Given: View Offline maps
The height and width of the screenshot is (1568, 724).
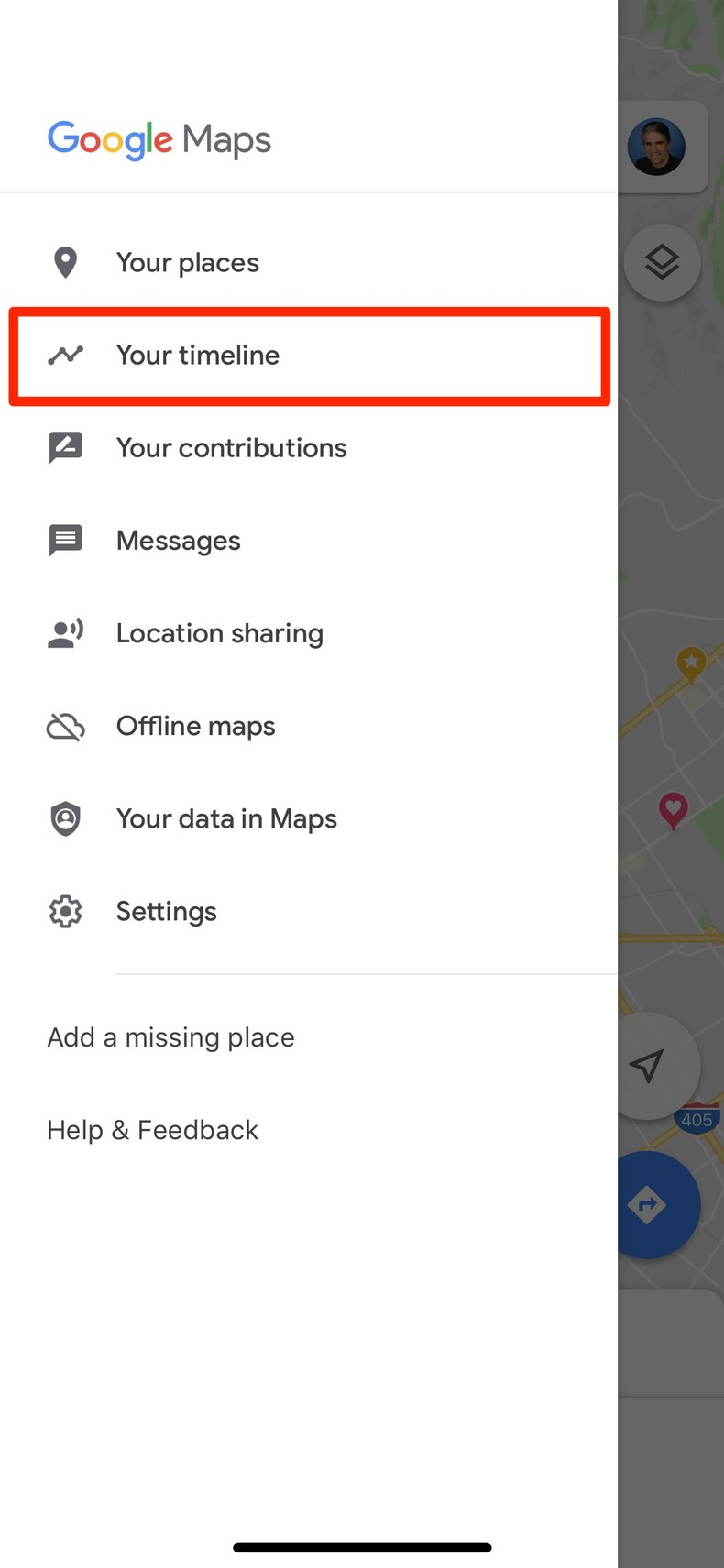Looking at the screenshot, I should 195,726.
